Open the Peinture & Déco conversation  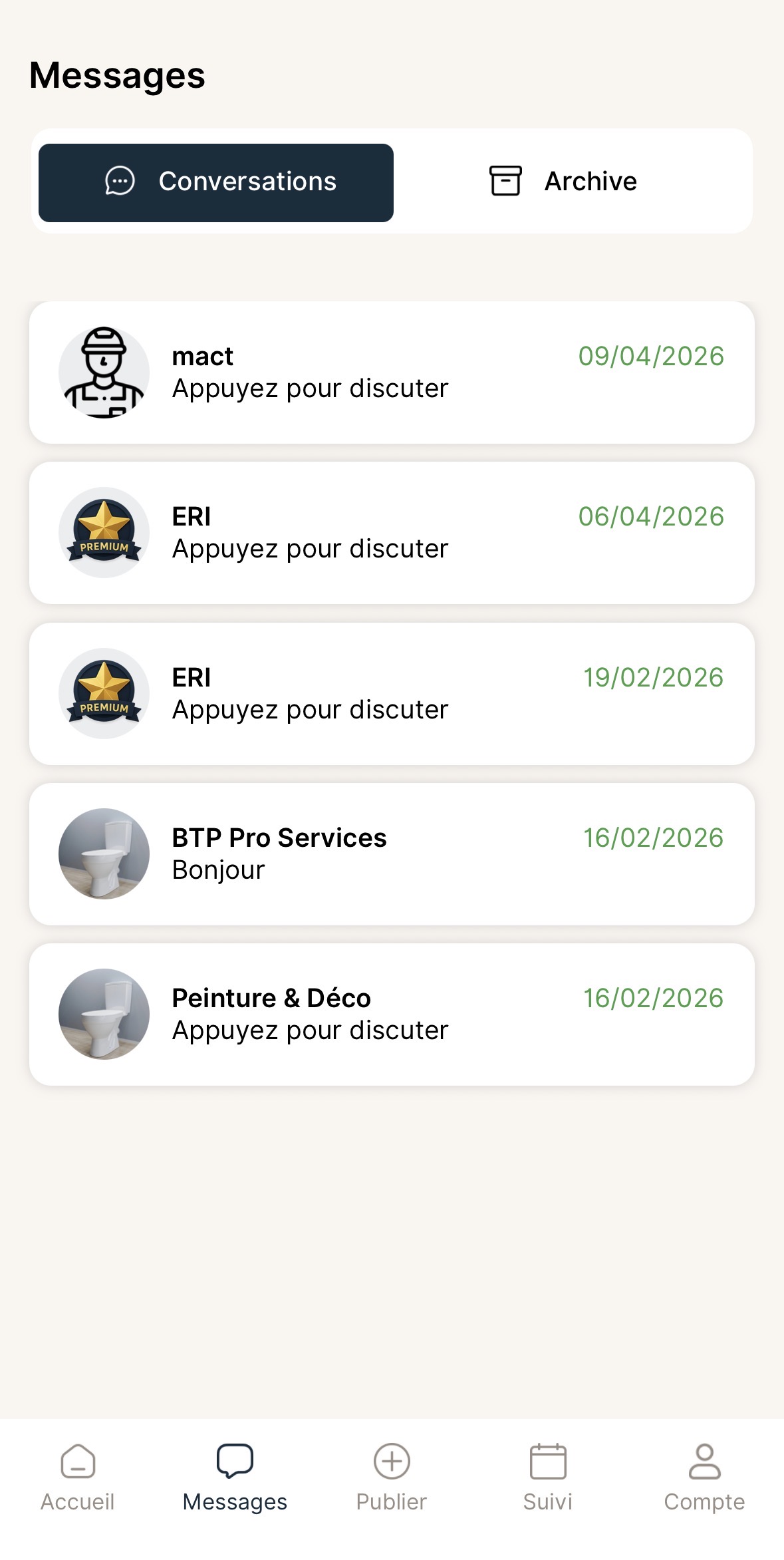(x=392, y=1012)
